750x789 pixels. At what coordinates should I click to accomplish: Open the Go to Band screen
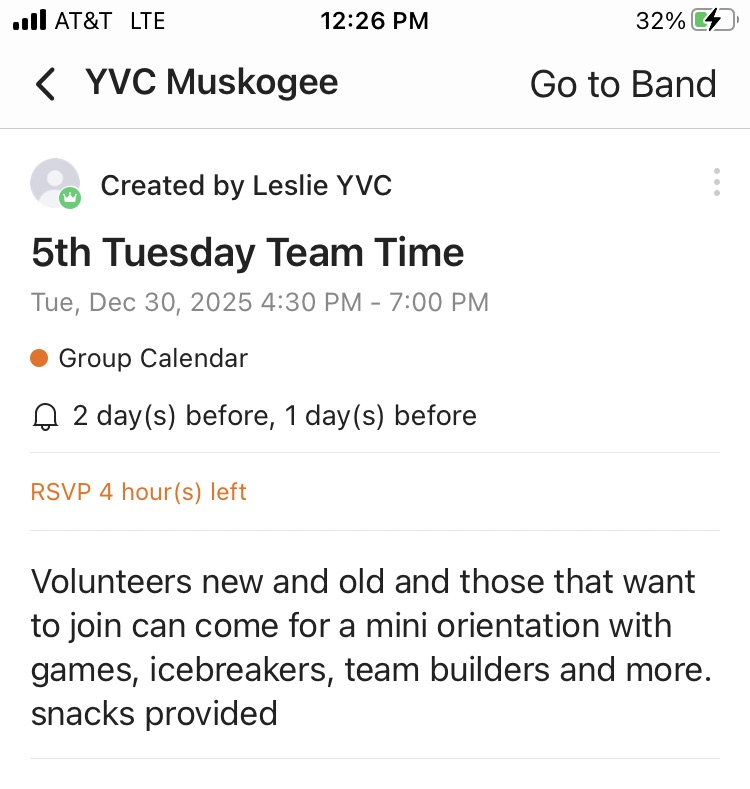(x=623, y=84)
